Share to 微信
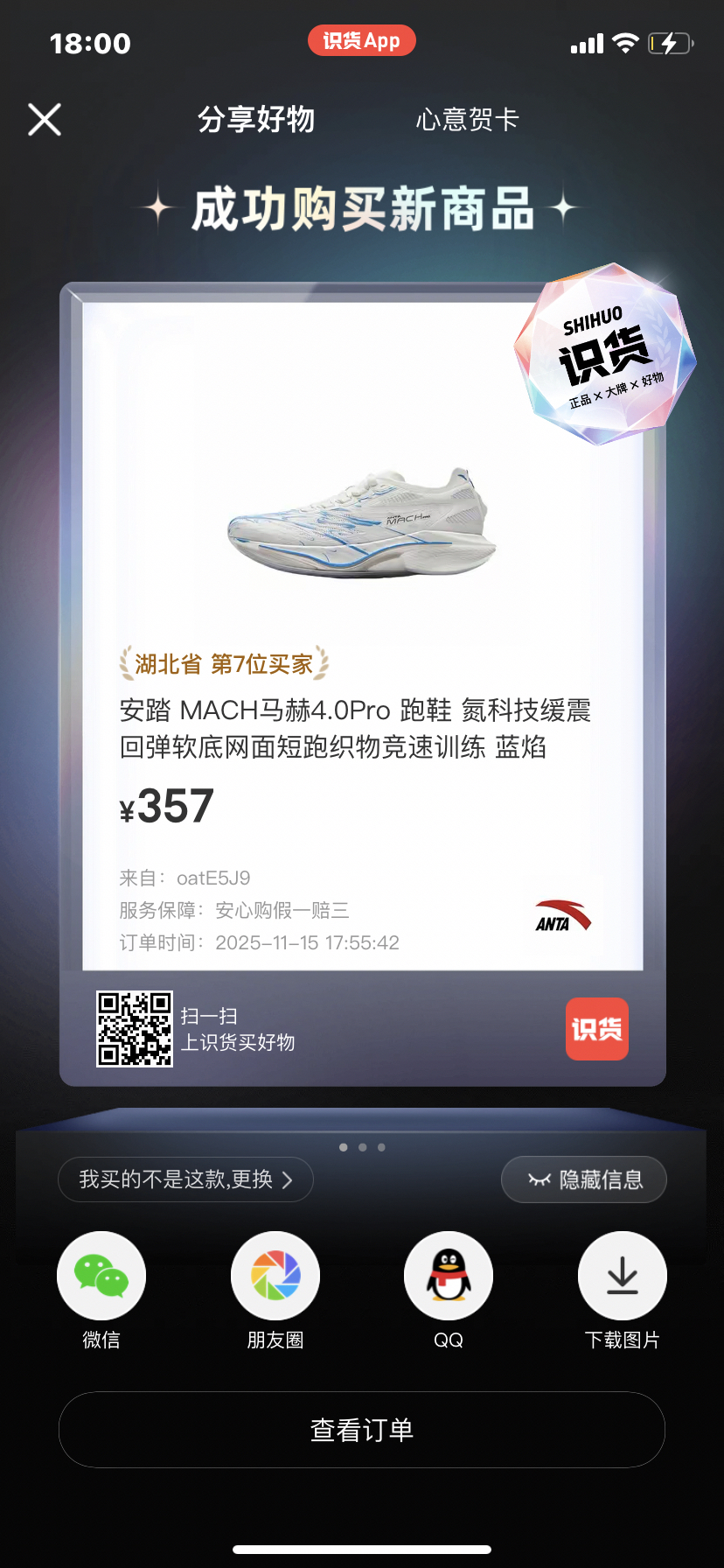 tap(101, 1276)
